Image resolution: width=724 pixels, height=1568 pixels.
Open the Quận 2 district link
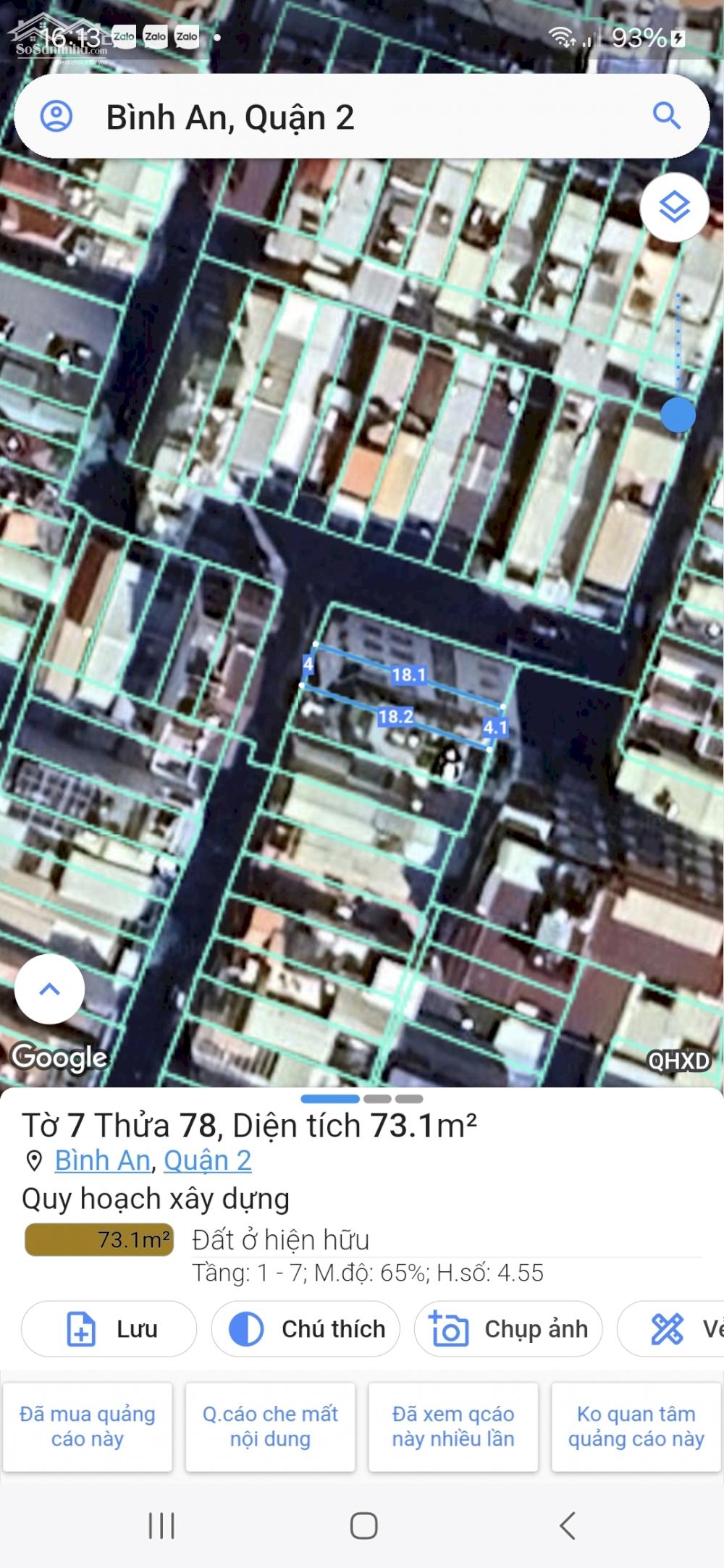208,1160
